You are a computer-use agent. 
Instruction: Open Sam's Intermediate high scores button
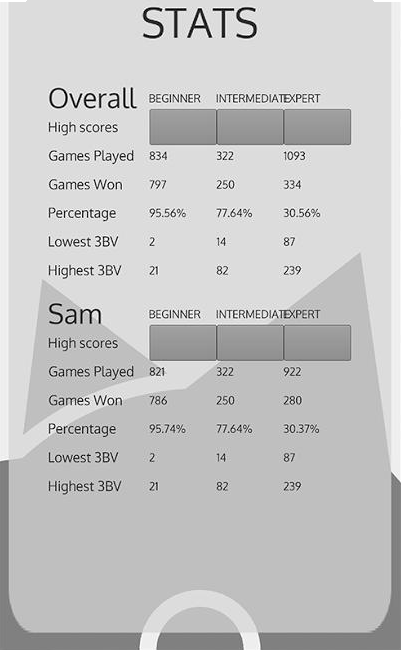(x=250, y=342)
